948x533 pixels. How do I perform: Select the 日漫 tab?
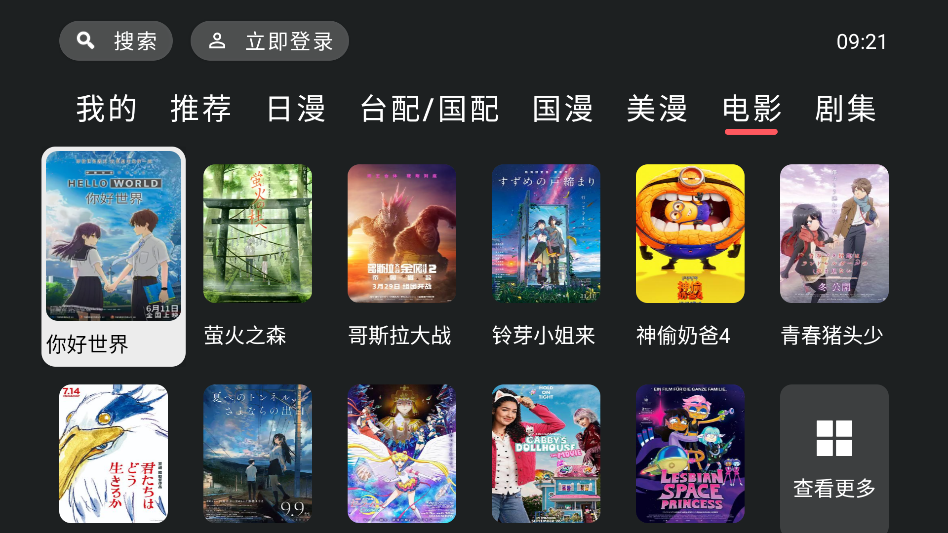point(296,108)
